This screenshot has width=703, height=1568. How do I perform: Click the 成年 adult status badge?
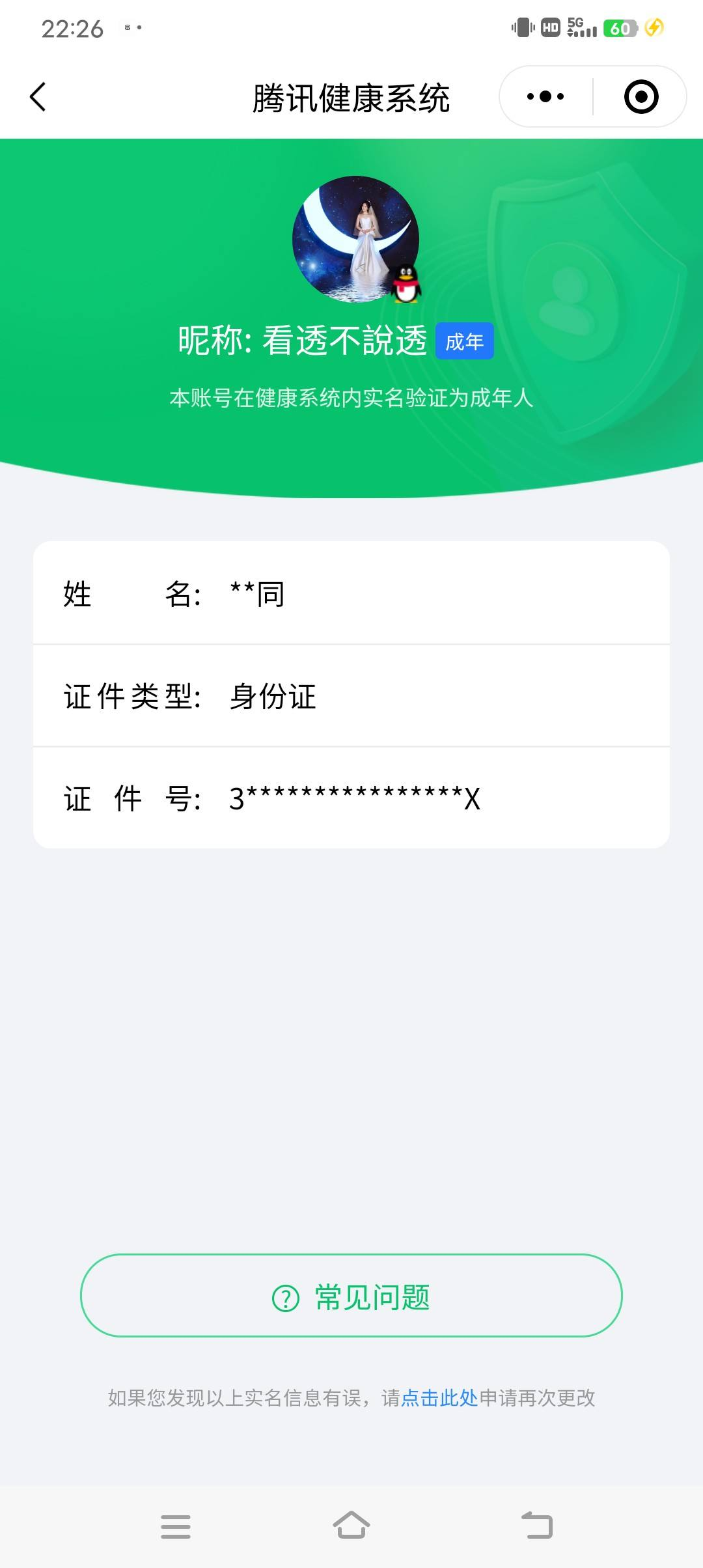(x=465, y=341)
